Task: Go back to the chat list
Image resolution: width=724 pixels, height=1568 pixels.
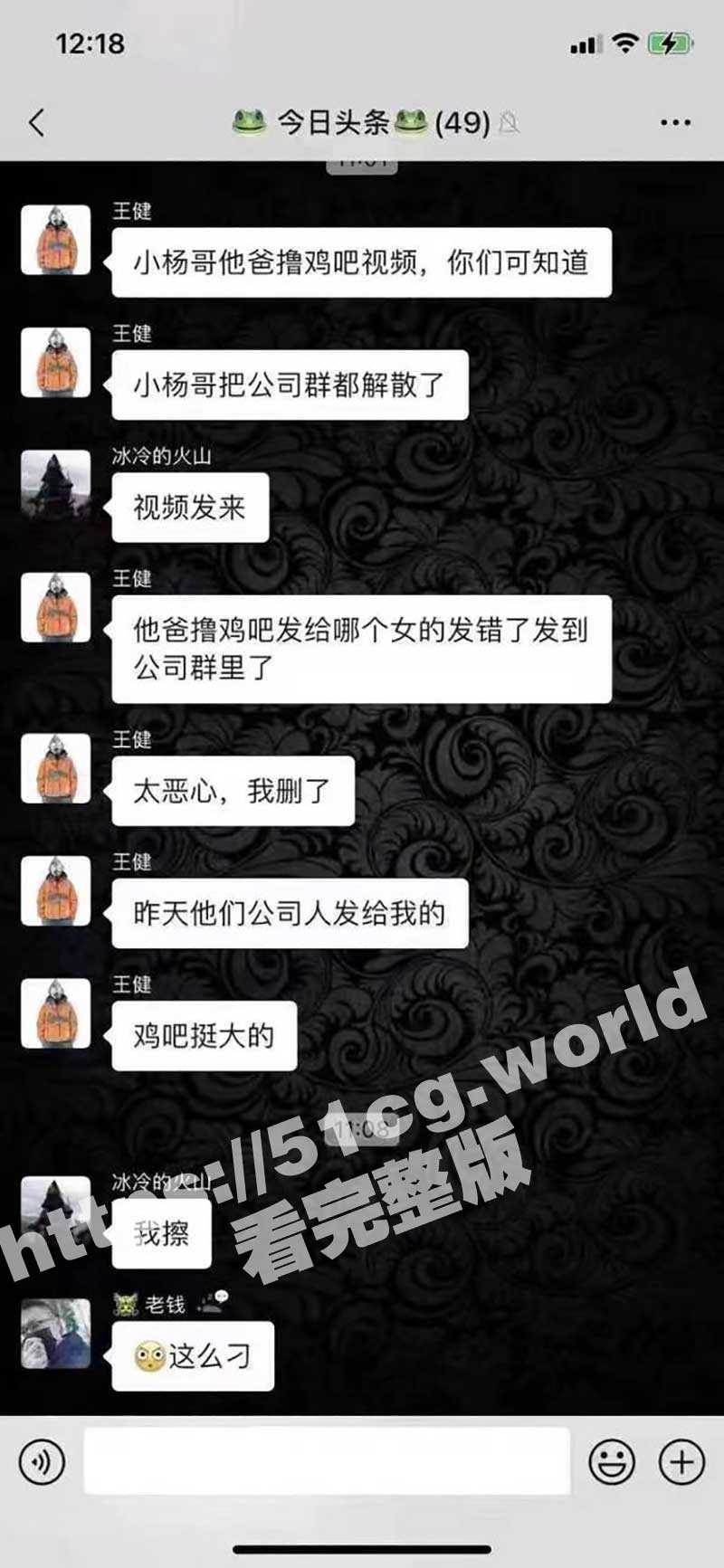Action: (37, 122)
